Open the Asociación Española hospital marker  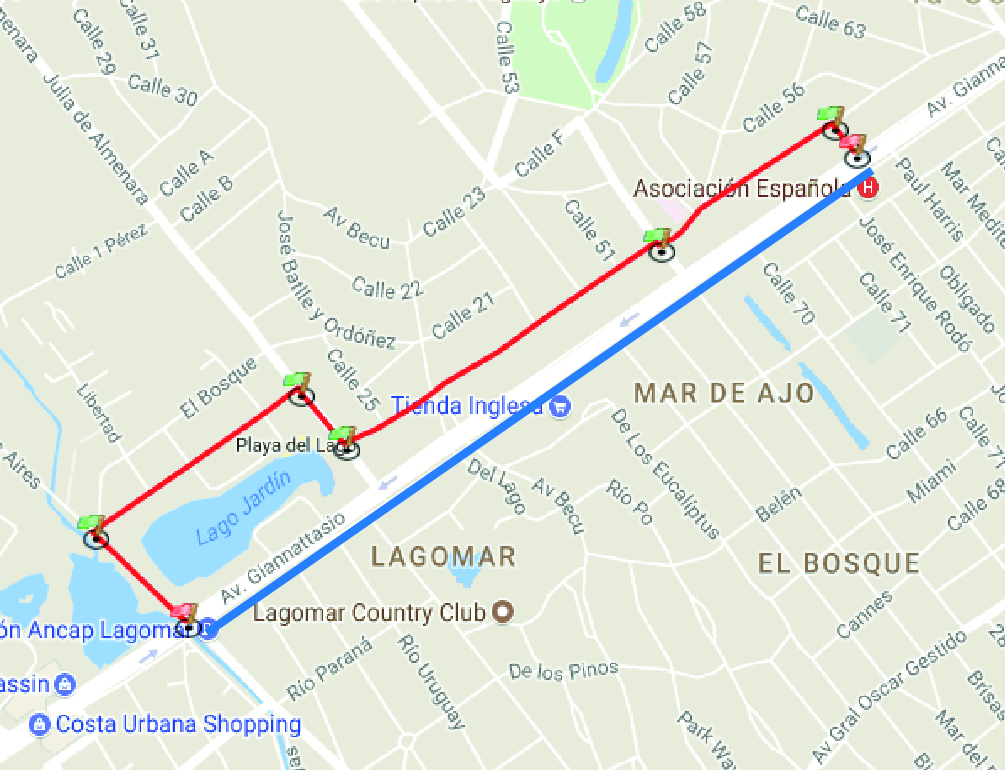pos(869,187)
